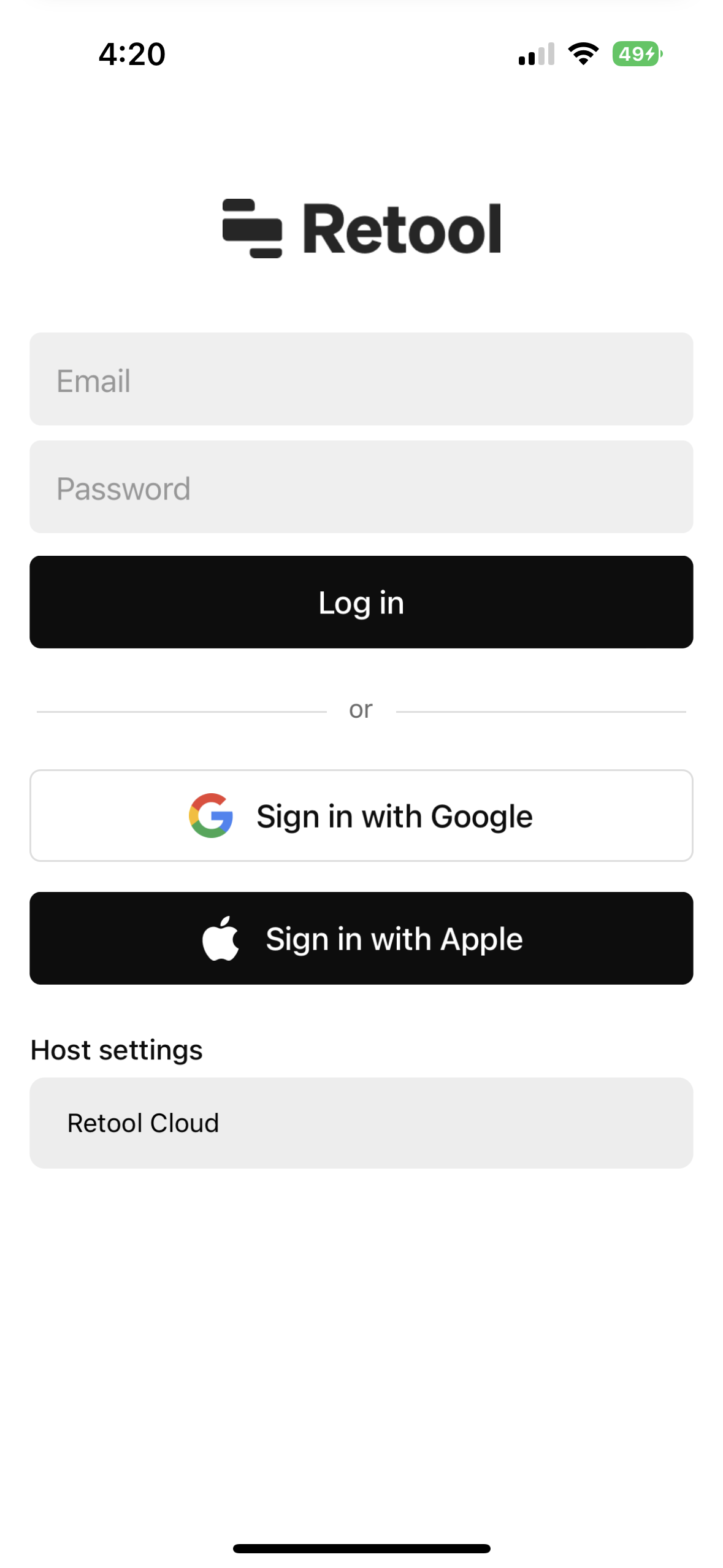723x1568 pixels.
Task: Choose Sign in with Apple
Action: click(361, 939)
